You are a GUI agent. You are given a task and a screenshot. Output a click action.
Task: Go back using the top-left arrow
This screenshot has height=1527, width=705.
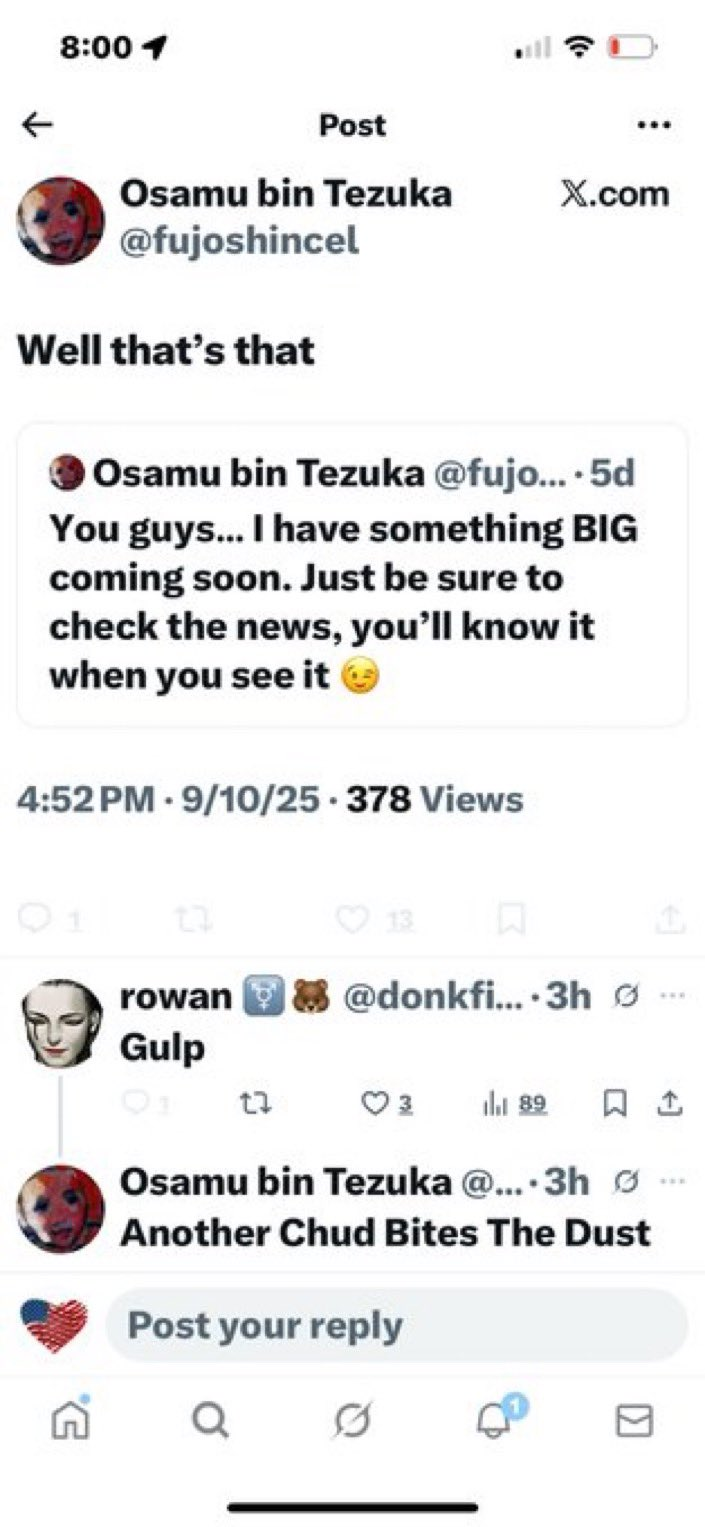(x=38, y=125)
